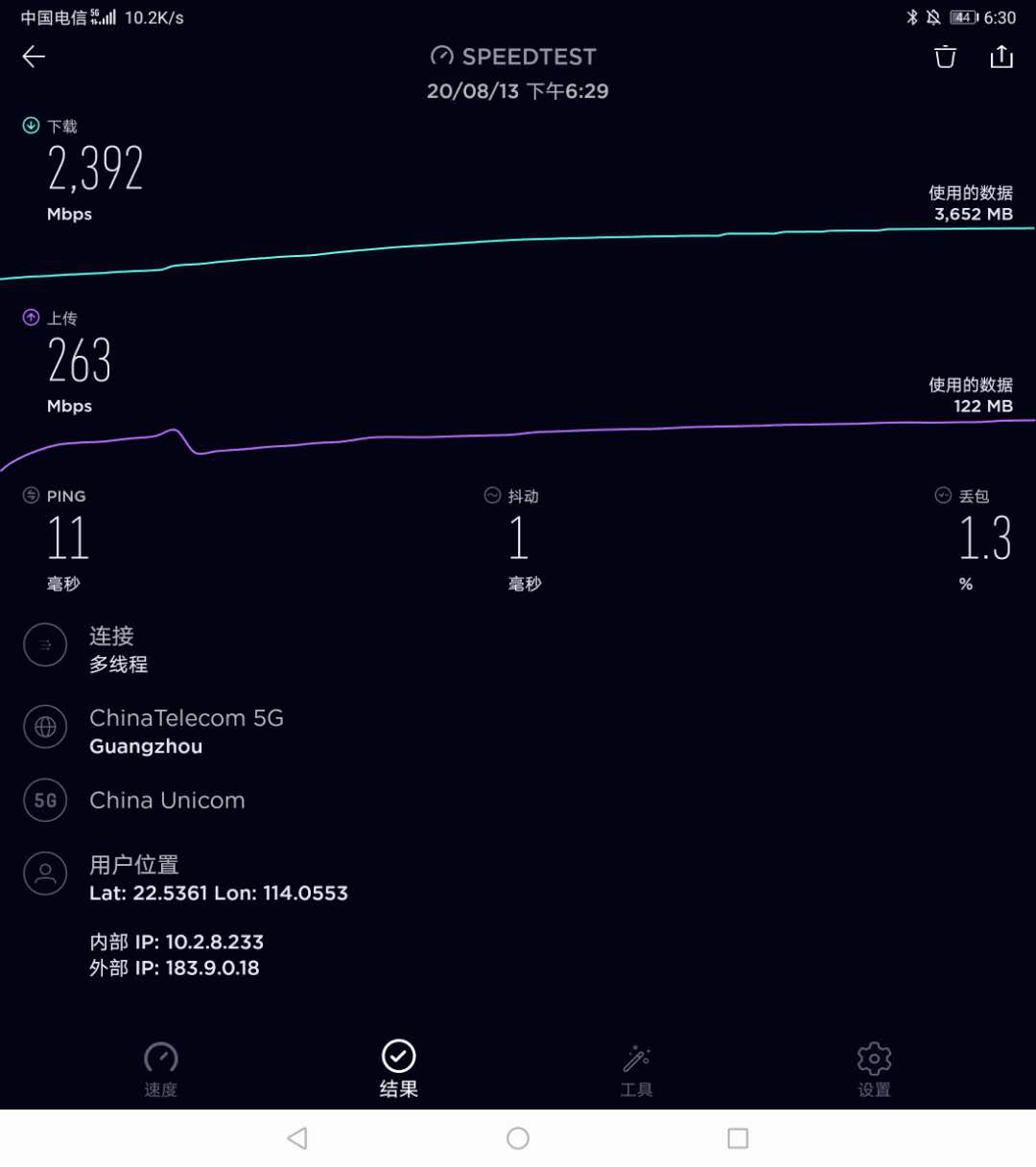
Task: Go back using the arrow icon
Action: [x=34, y=57]
